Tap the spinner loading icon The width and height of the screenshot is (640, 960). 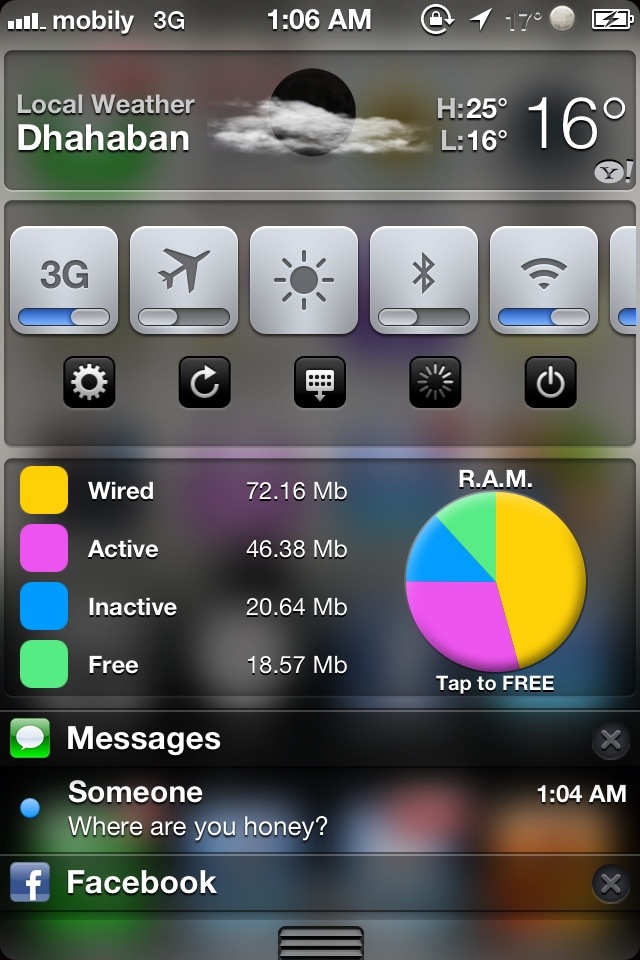pos(435,382)
